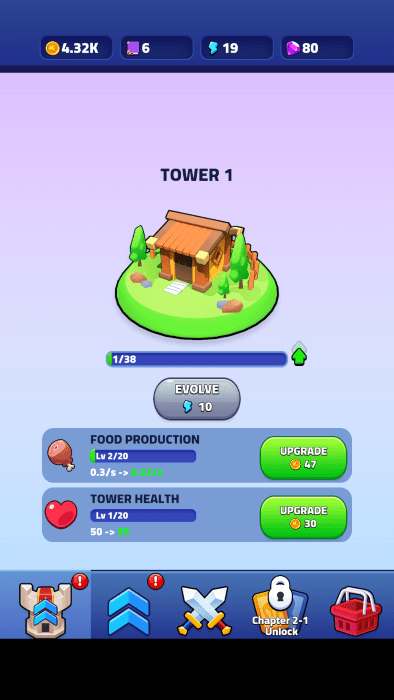Upgrade Tower Health for 30 coins
The image size is (394, 700).
(303, 517)
